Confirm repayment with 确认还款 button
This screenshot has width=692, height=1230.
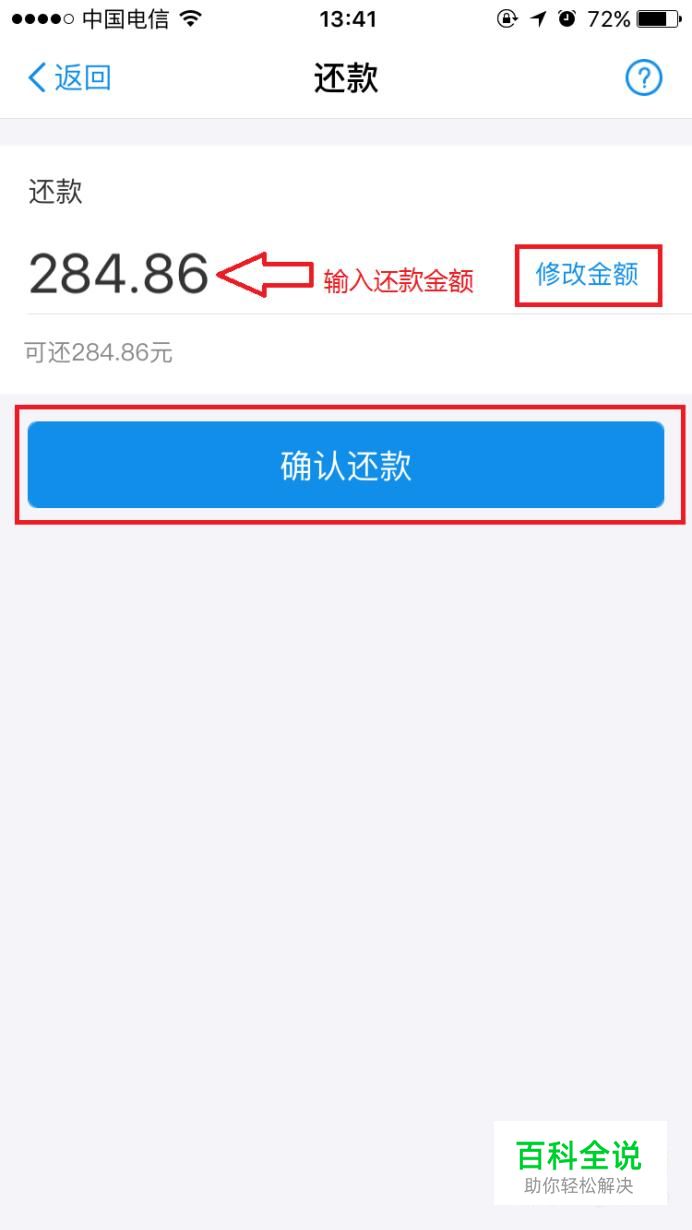pyautogui.click(x=346, y=465)
